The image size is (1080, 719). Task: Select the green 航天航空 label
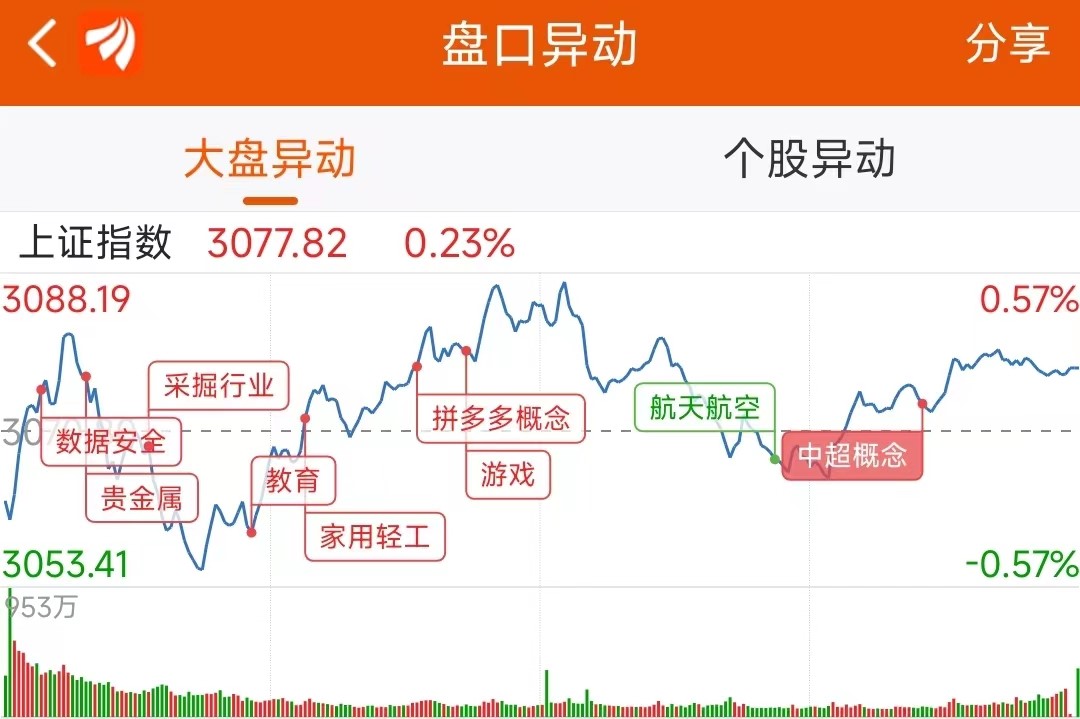click(x=705, y=407)
